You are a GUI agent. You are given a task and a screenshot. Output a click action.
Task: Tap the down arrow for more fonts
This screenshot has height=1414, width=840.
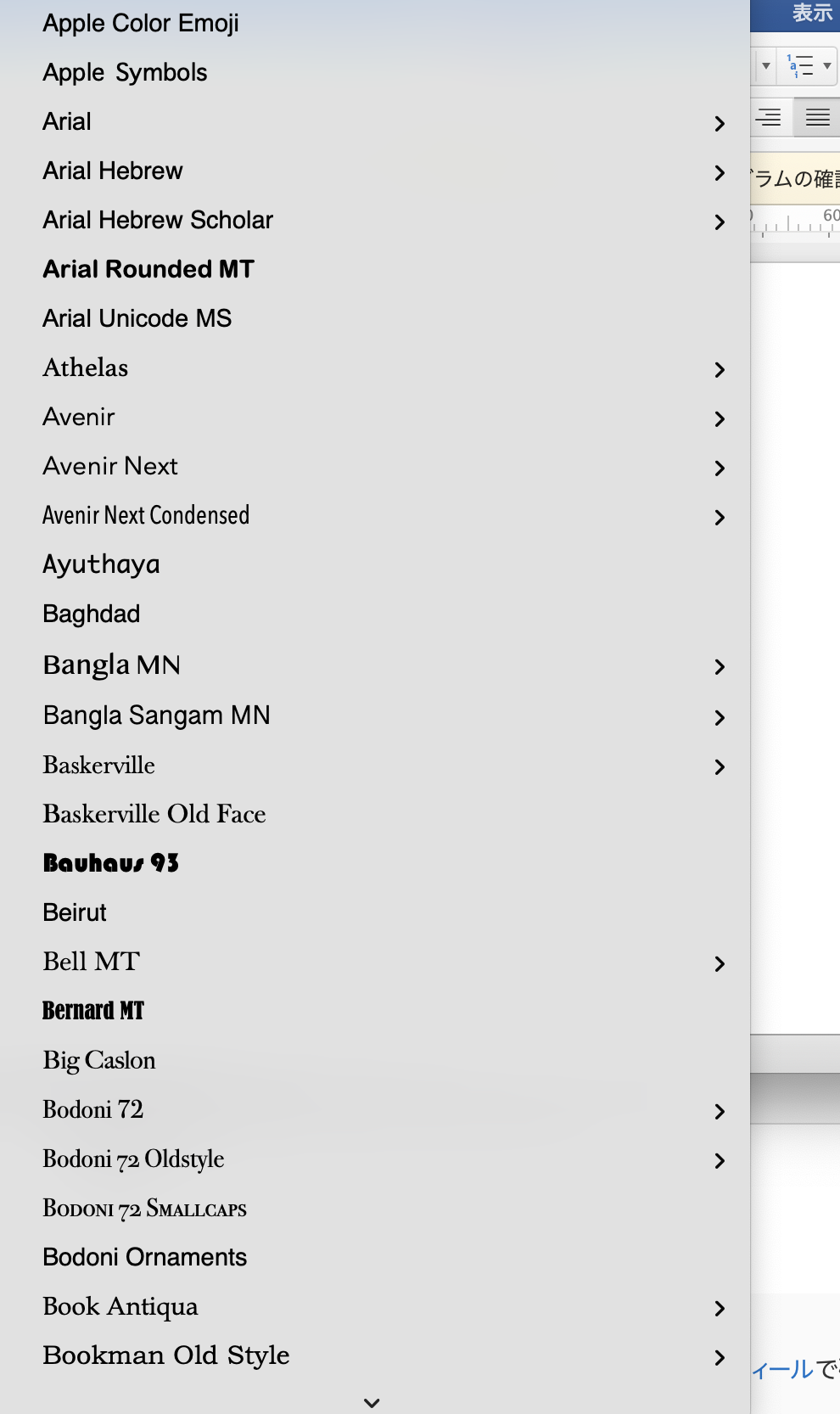coord(372,1403)
